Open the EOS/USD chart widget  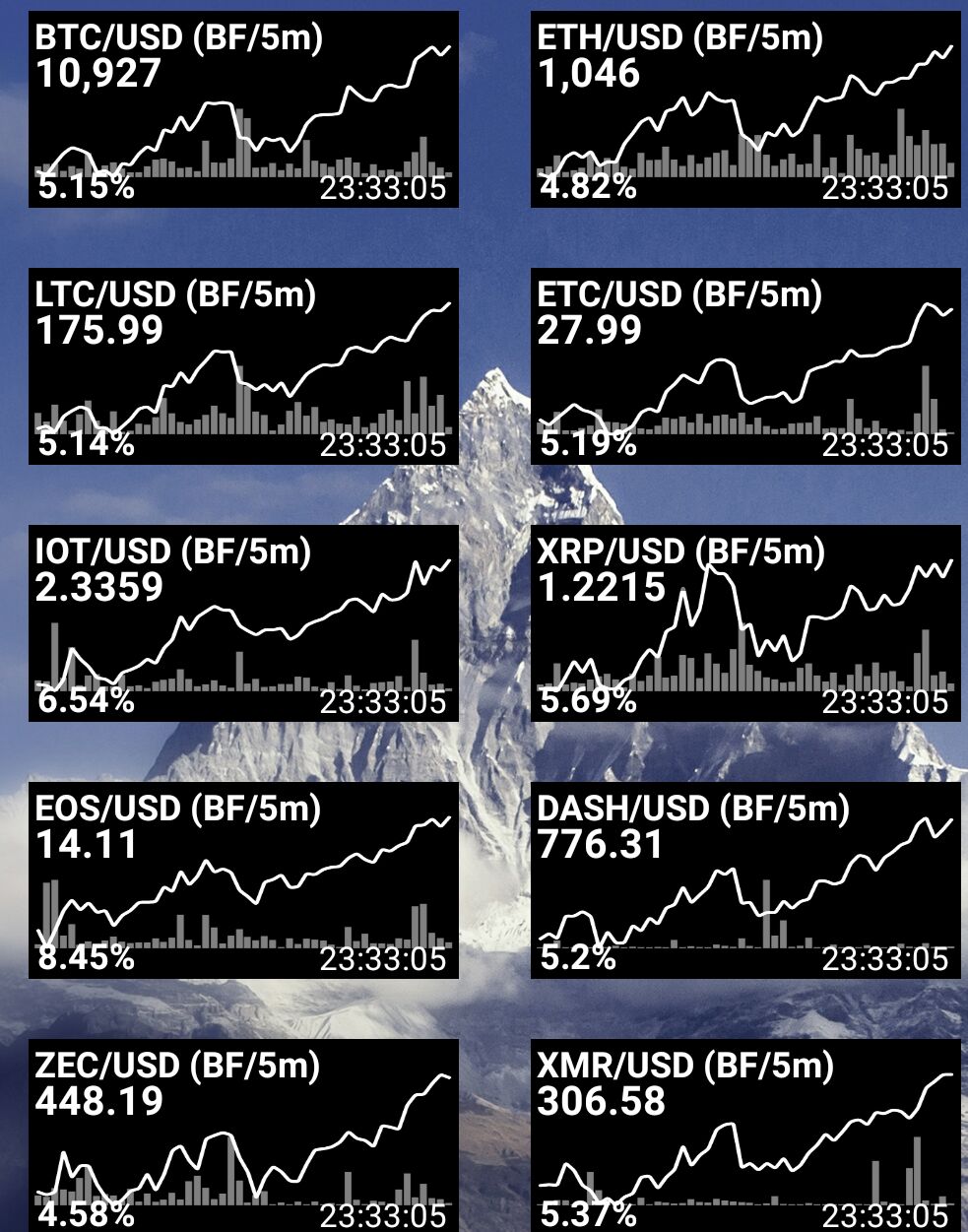coord(243,880)
